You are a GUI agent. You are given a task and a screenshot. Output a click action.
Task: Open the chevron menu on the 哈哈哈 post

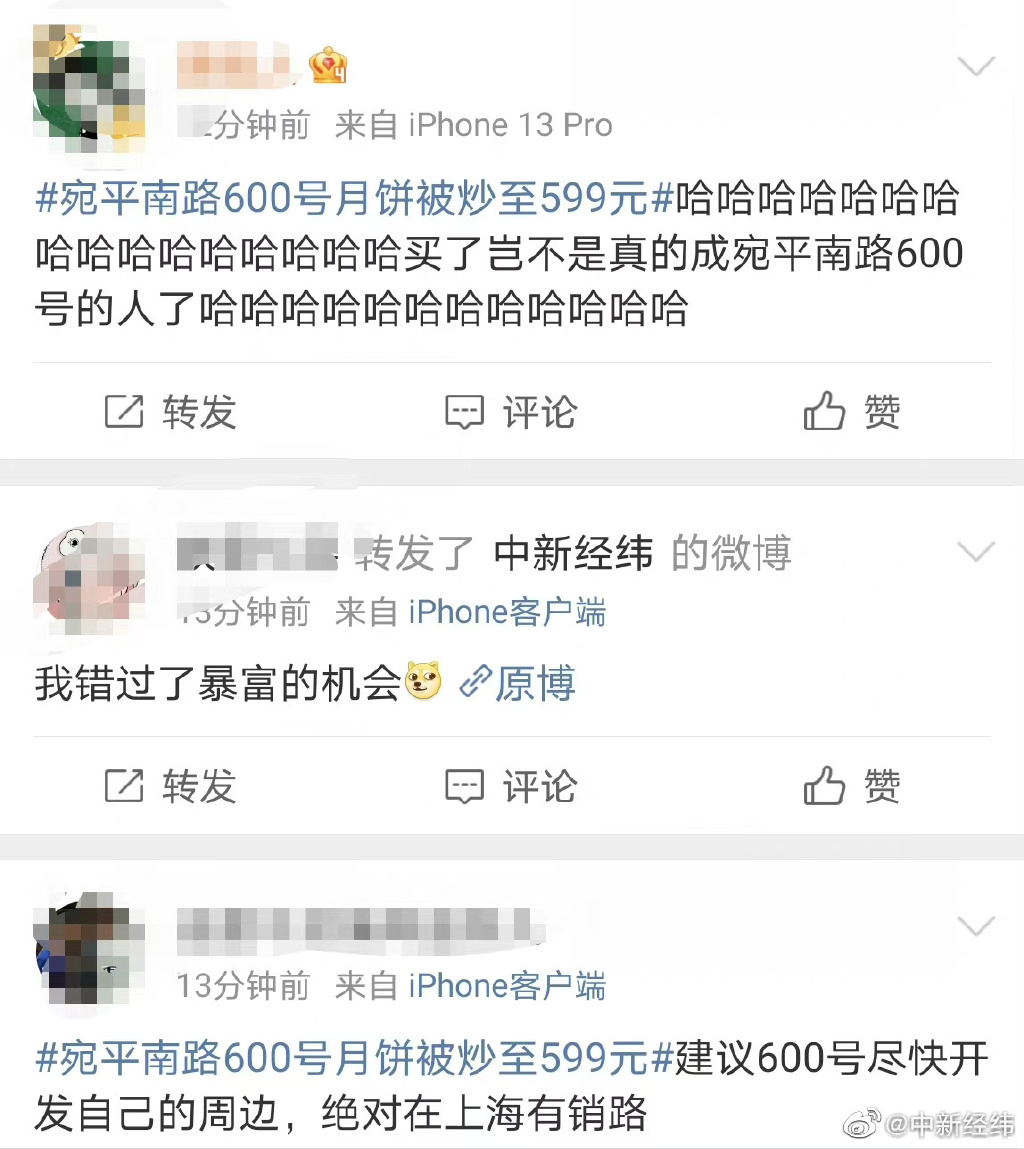(976, 67)
